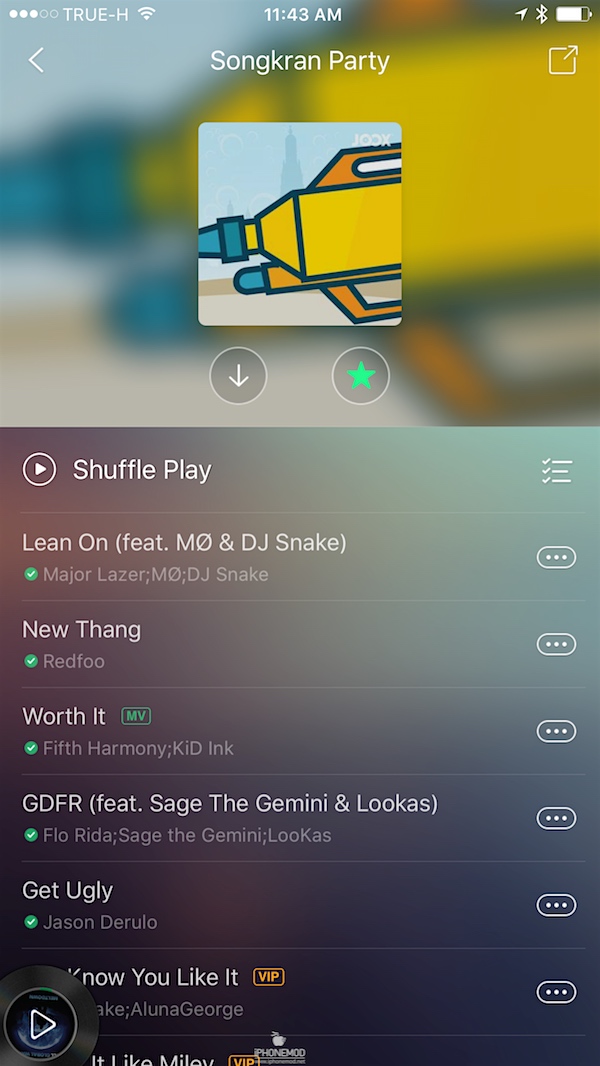Go back from Songkran Party playlist
This screenshot has height=1066, width=600.
pyautogui.click(x=37, y=60)
